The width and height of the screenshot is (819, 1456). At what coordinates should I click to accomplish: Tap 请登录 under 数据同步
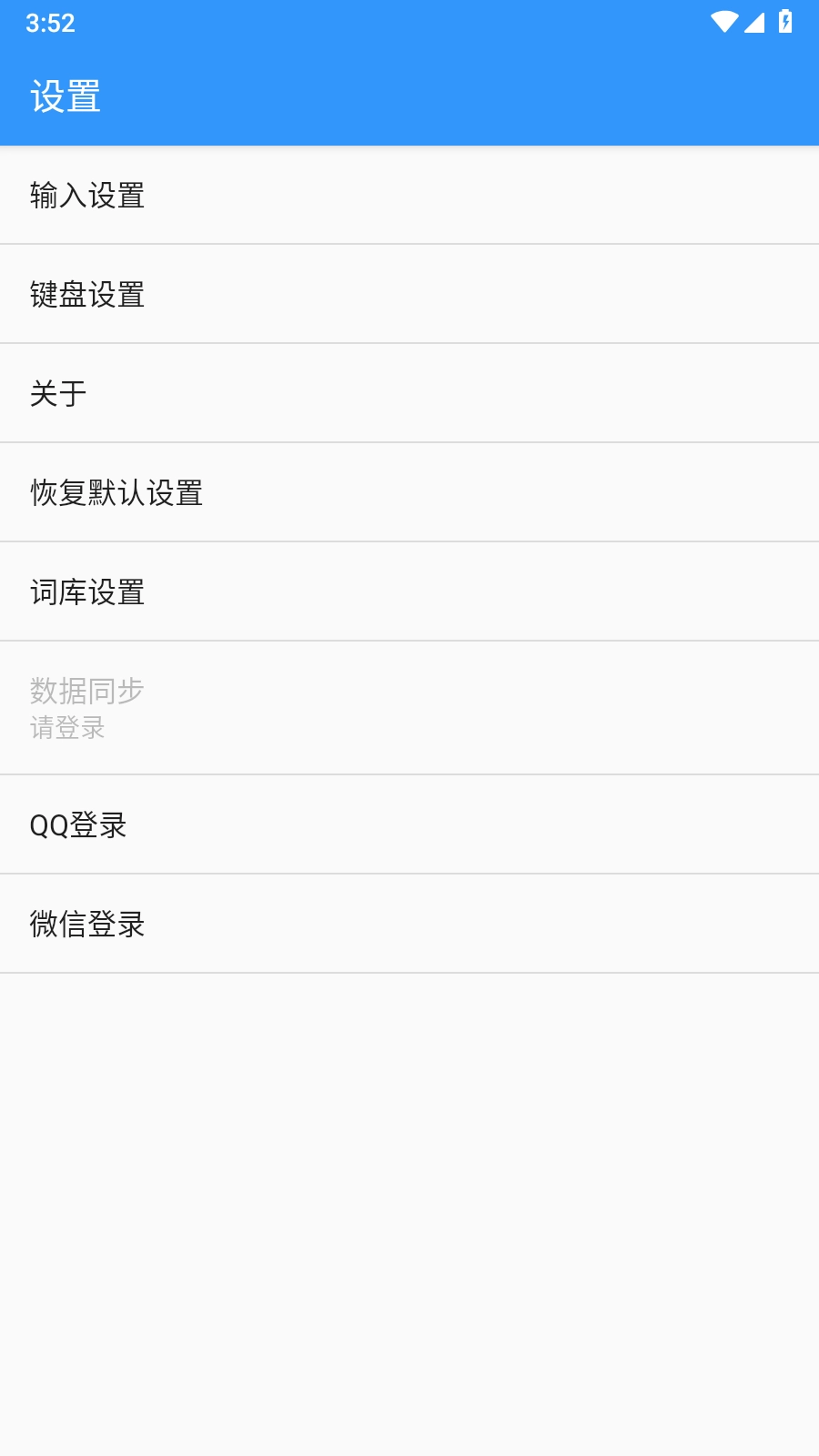click(x=68, y=727)
